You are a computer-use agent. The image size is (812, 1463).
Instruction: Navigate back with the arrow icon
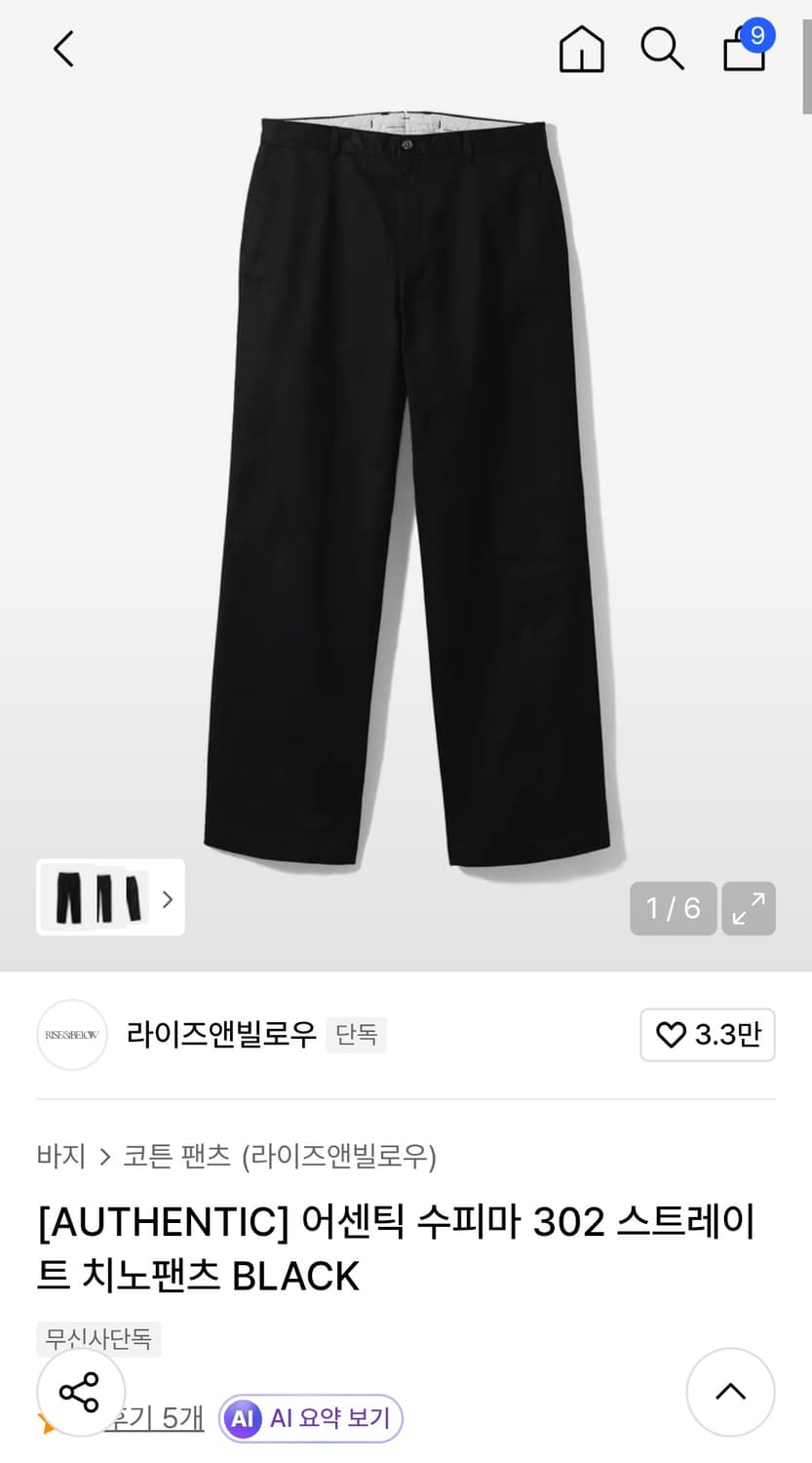coord(62,49)
